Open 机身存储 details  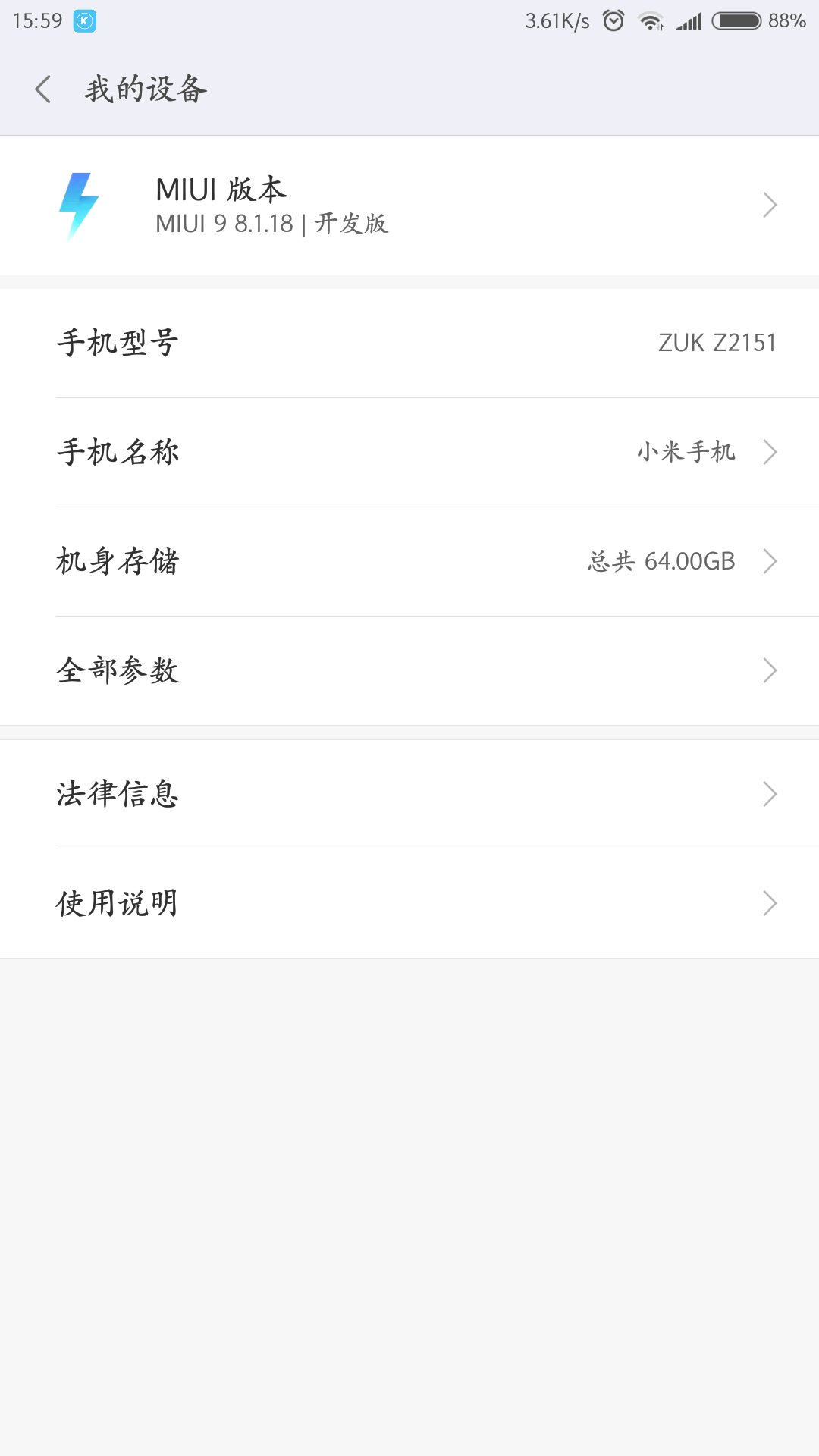(409, 561)
